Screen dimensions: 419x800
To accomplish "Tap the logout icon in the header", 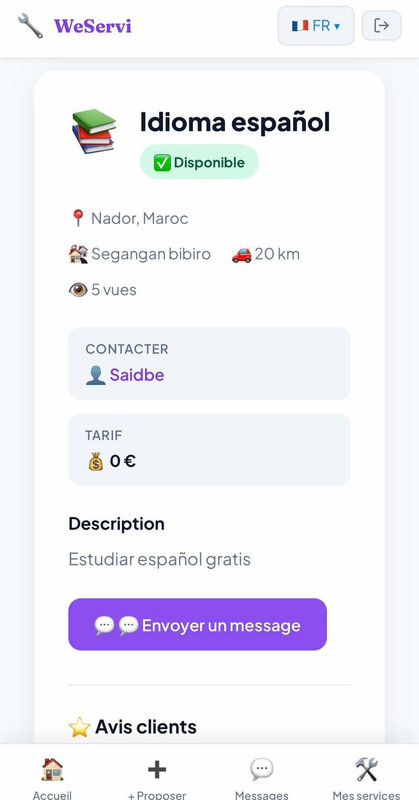I will [381, 26].
